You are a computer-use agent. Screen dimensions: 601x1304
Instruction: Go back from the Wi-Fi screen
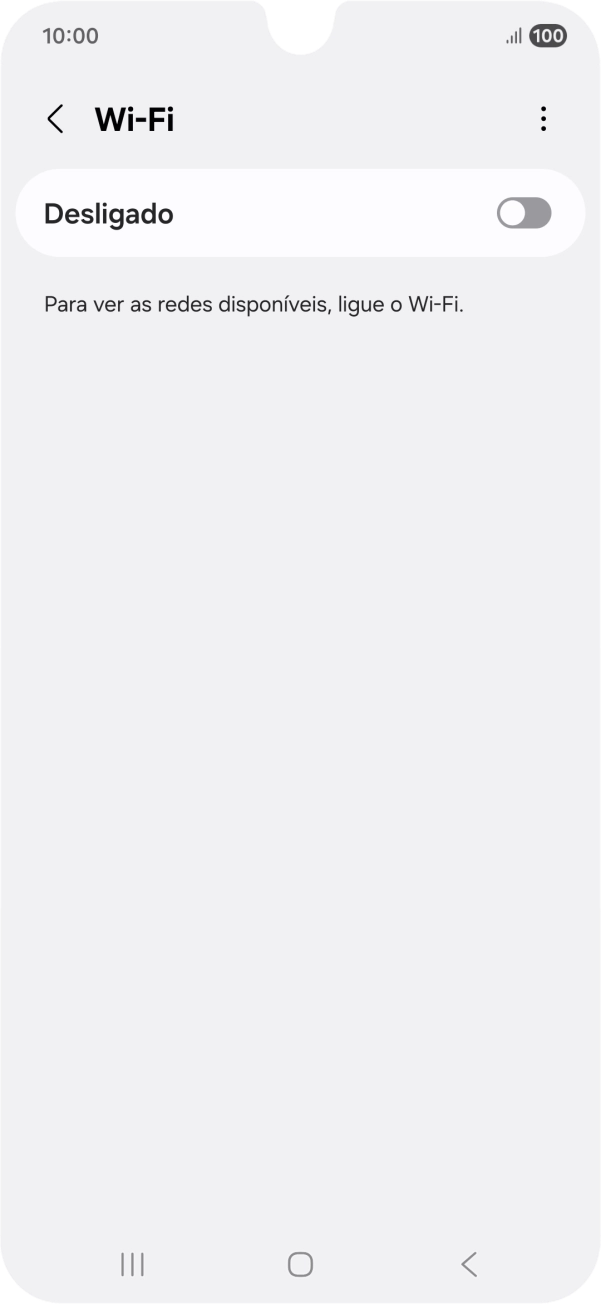[x=55, y=120]
